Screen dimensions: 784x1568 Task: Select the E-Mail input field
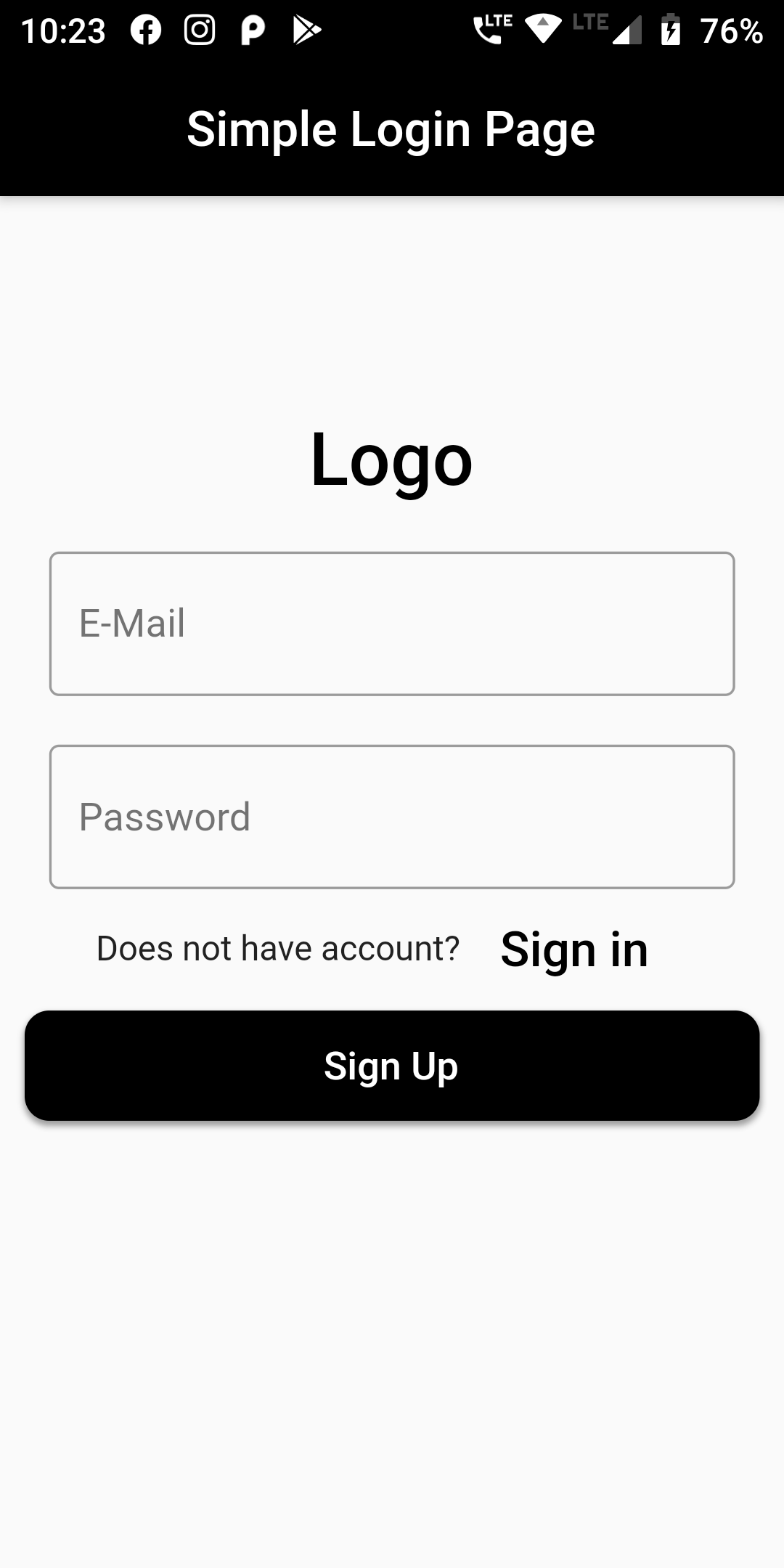(x=392, y=624)
